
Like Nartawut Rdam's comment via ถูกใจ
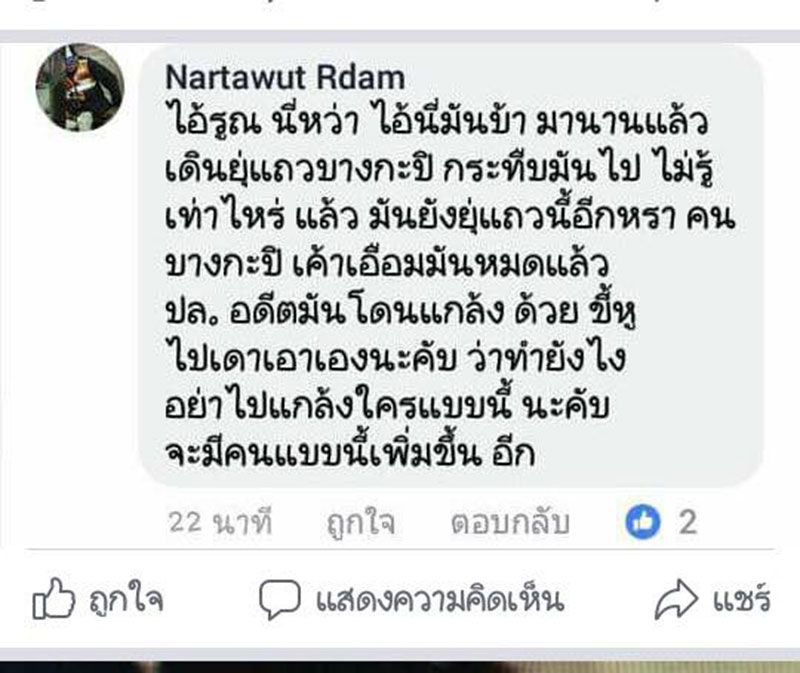click(361, 522)
